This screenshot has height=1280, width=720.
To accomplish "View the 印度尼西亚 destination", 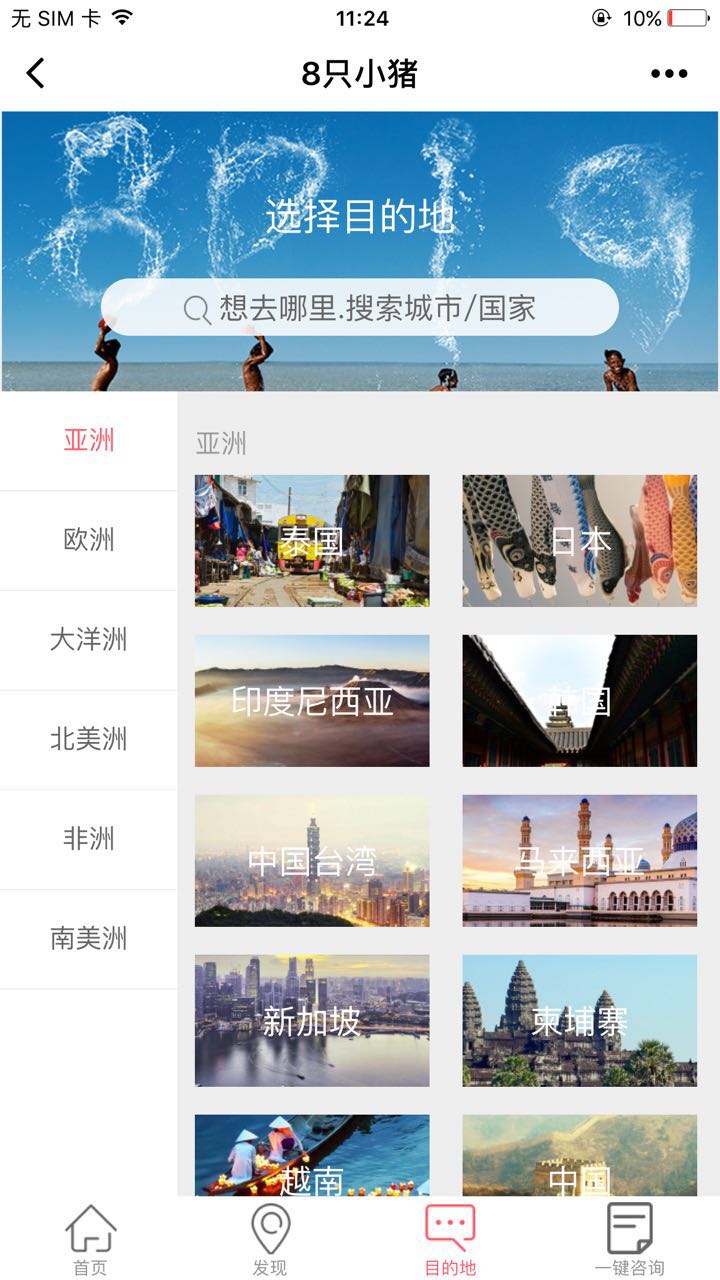I will (x=312, y=701).
